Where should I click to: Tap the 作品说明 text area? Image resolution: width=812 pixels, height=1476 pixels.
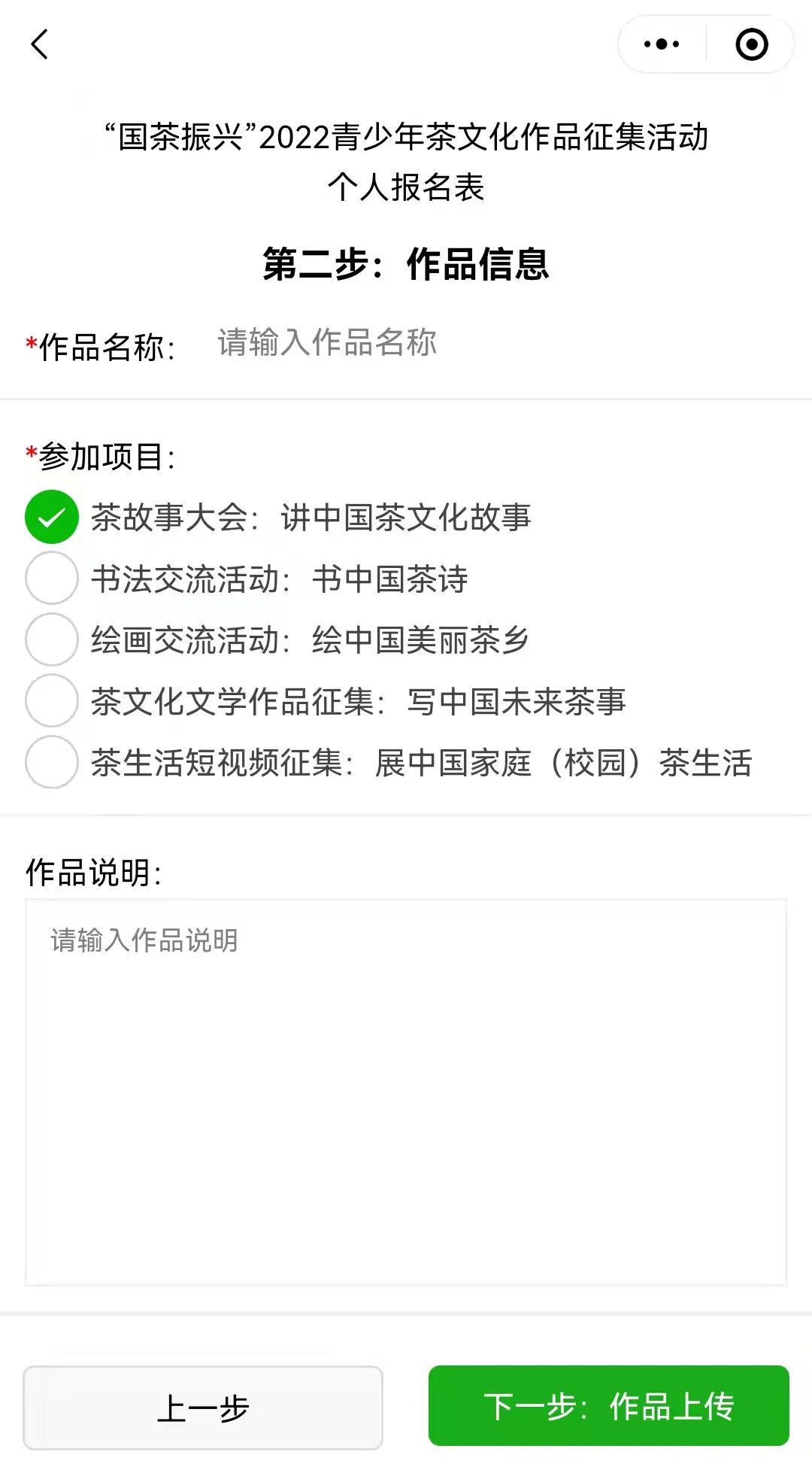pos(406,1091)
